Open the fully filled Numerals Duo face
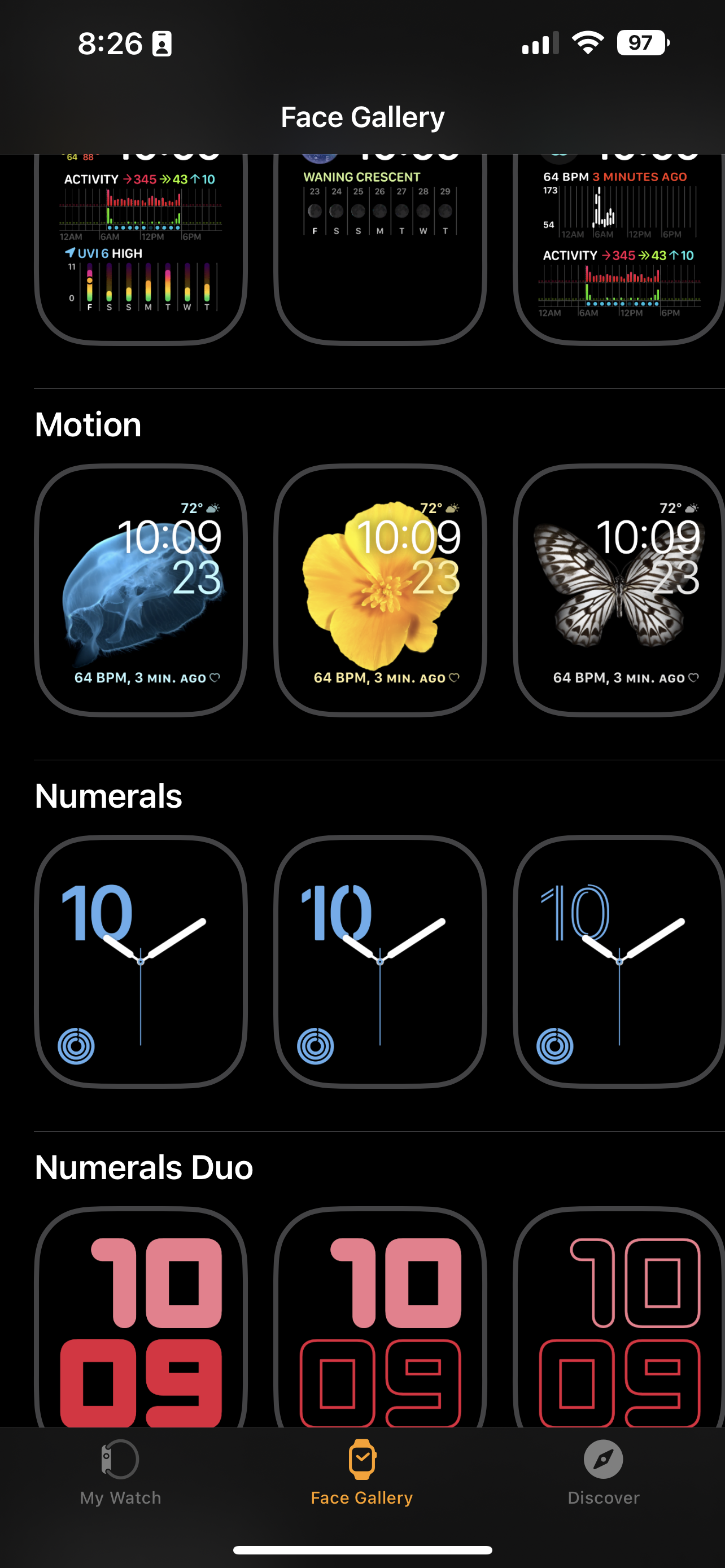 (x=141, y=1318)
